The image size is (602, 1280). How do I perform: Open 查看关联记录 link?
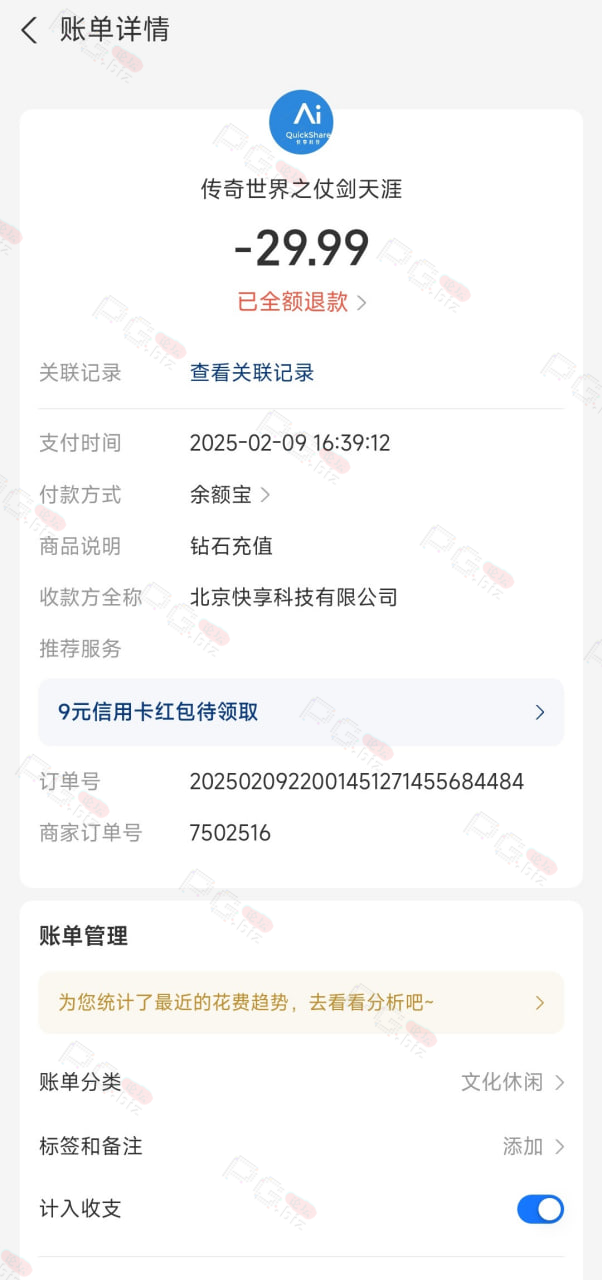(x=252, y=373)
